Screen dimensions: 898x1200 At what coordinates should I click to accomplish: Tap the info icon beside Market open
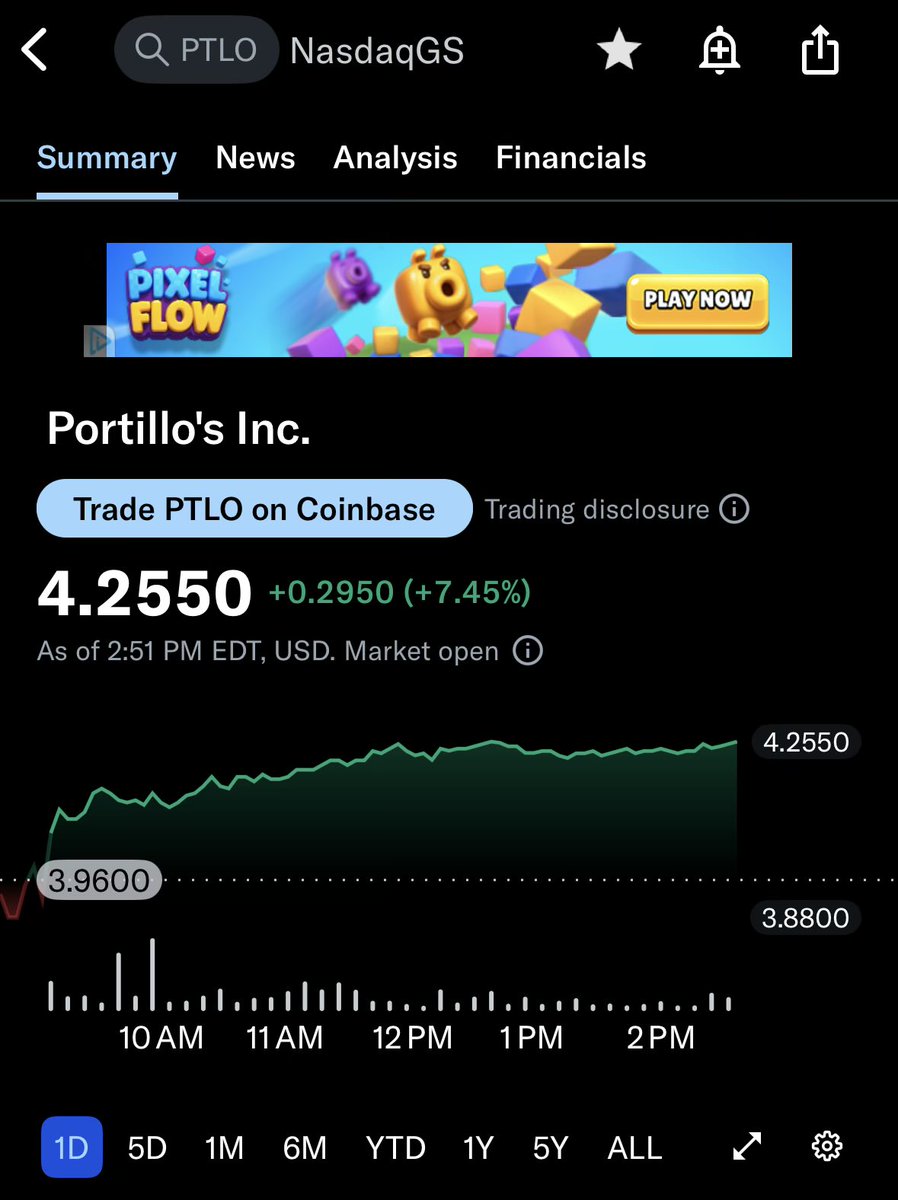click(528, 652)
